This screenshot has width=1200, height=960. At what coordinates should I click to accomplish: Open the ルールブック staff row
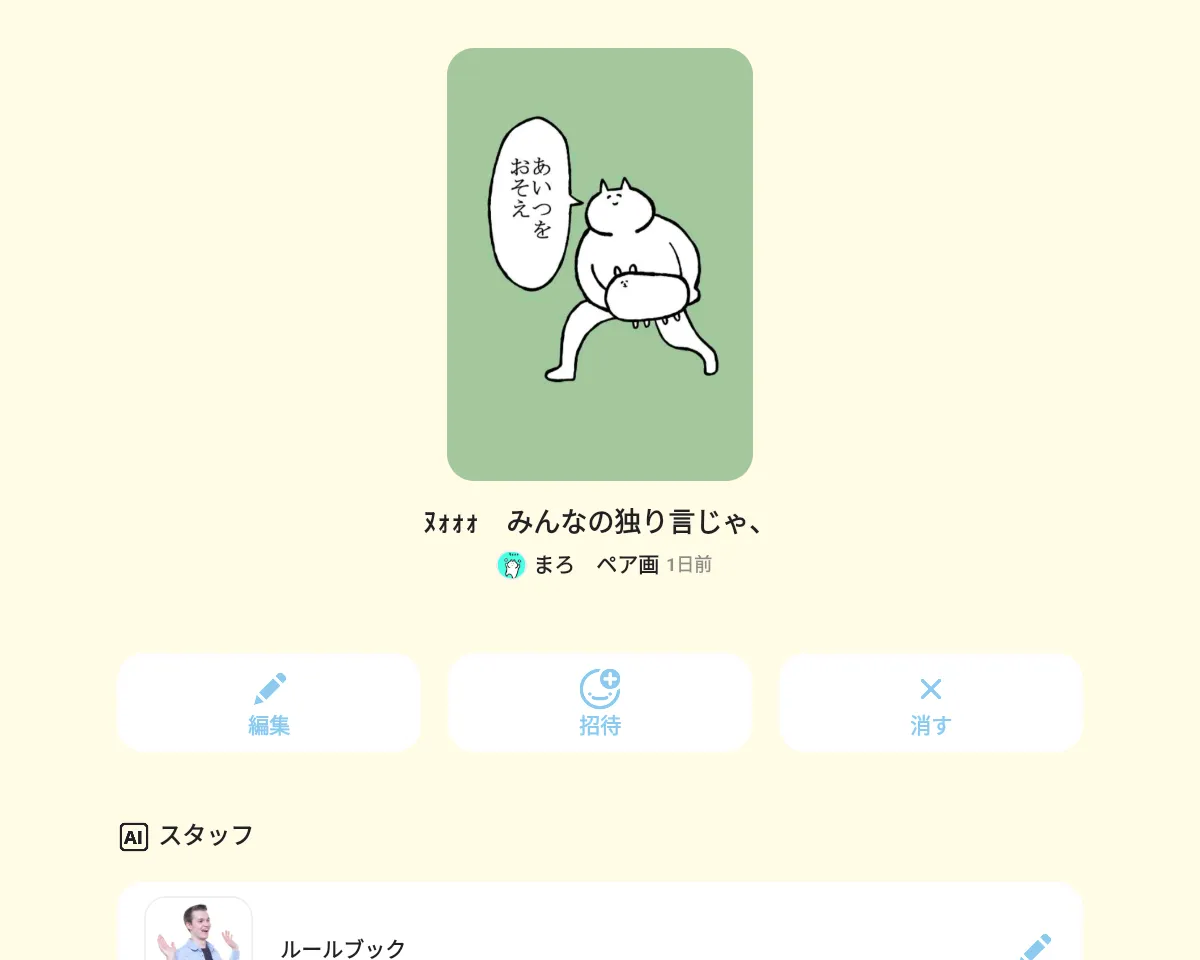click(600, 921)
